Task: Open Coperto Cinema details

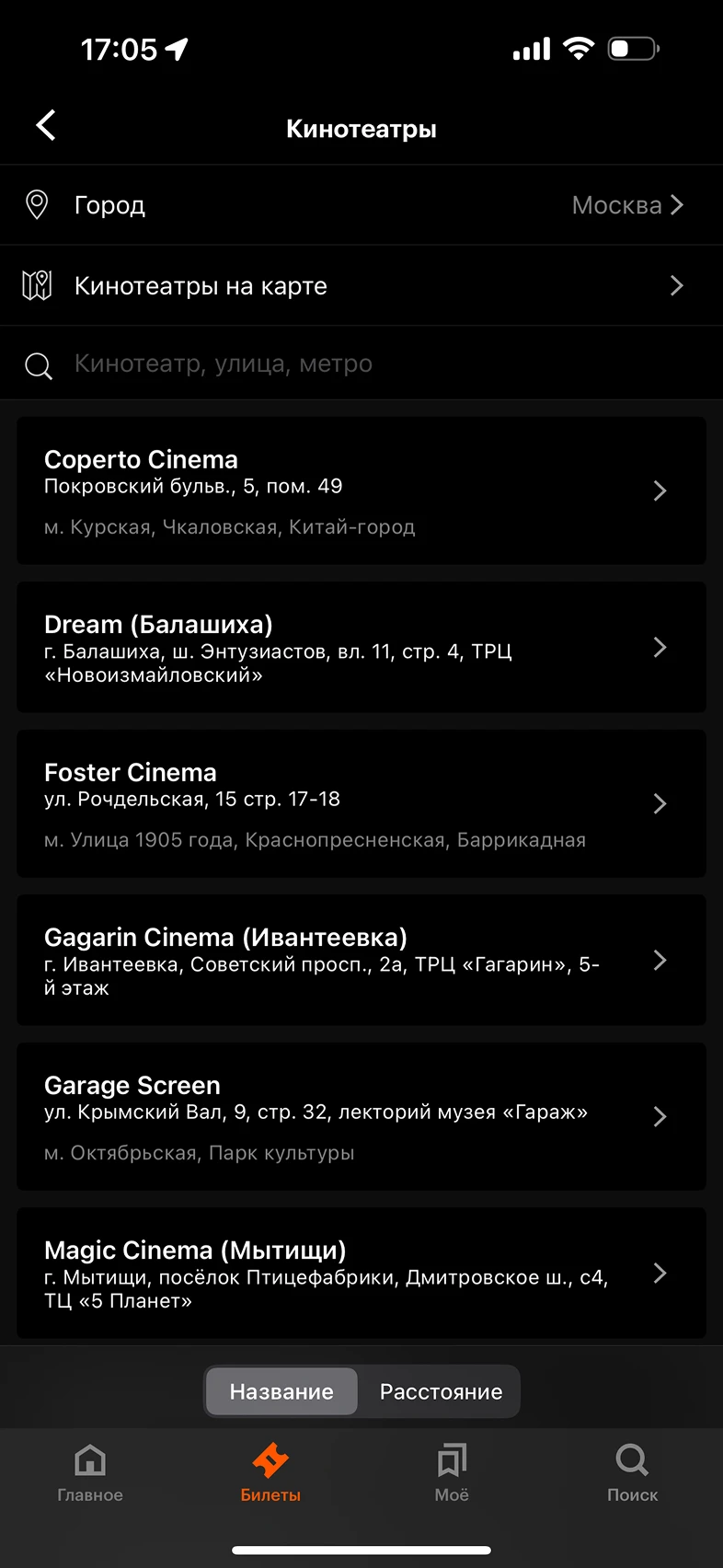Action: pos(361,490)
